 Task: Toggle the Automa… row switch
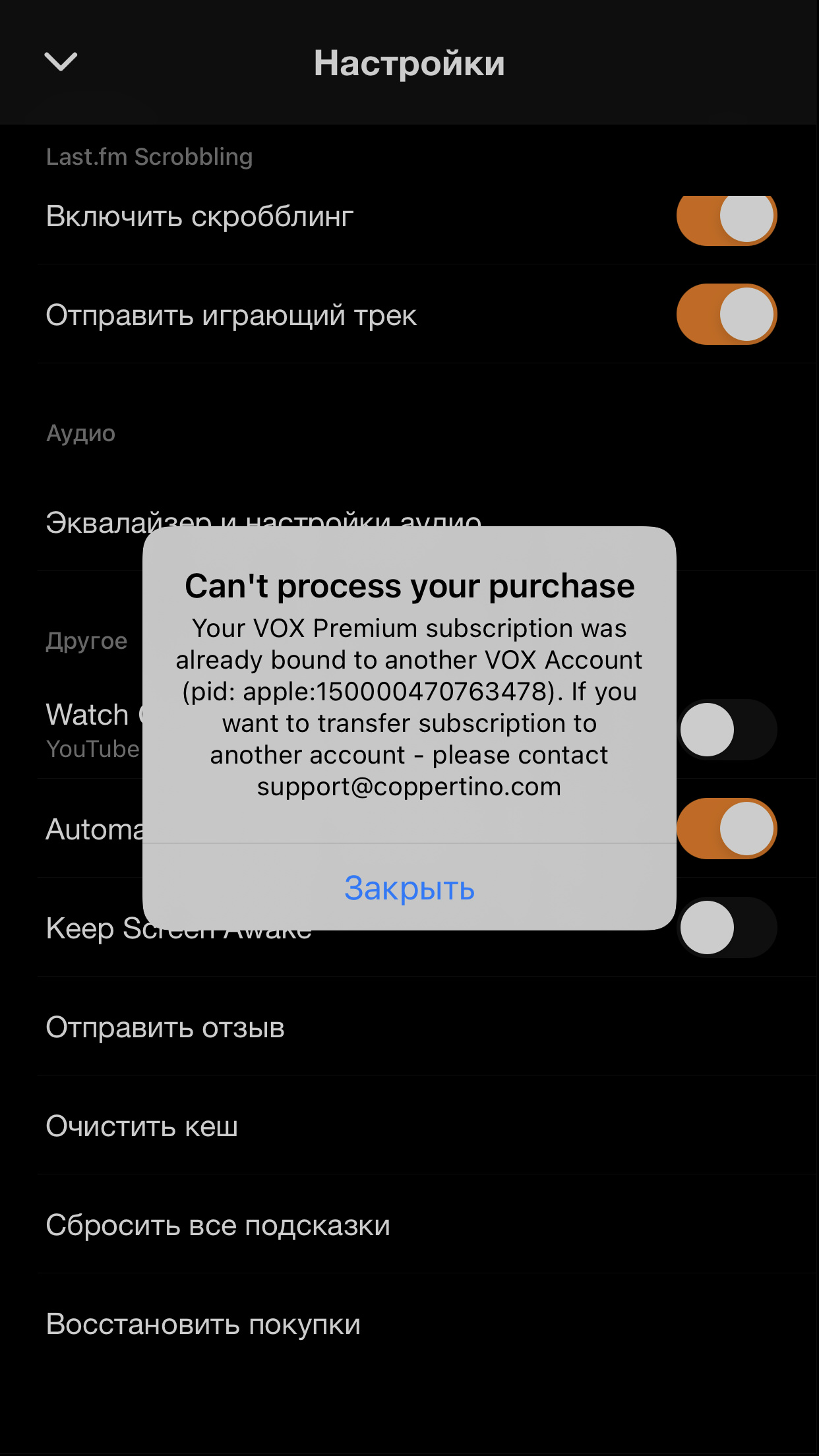[x=727, y=828]
